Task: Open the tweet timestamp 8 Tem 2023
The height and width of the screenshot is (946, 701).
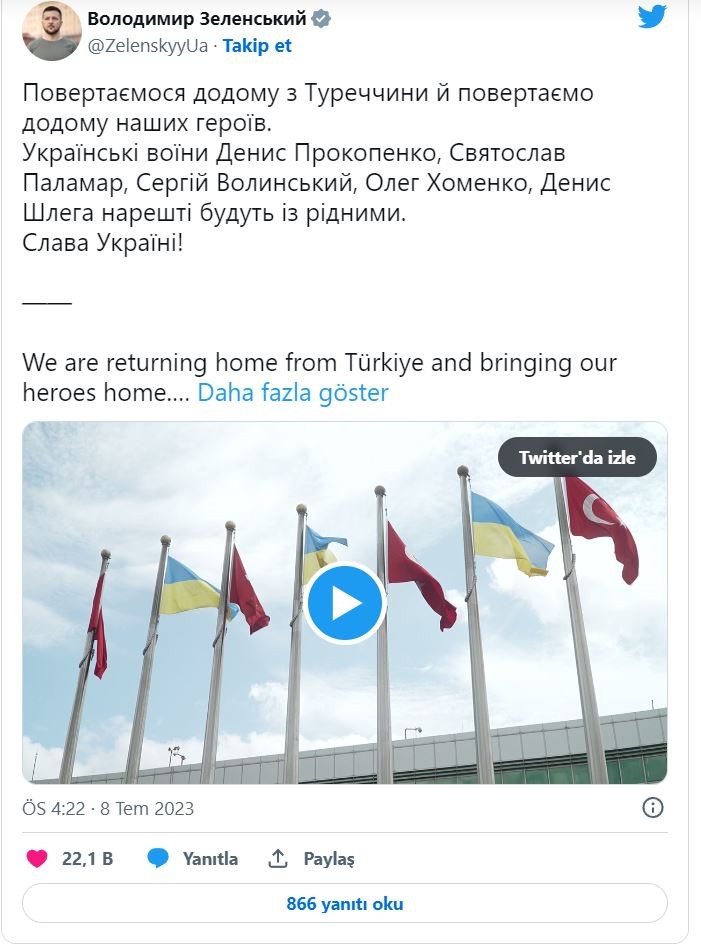Action: [108, 808]
